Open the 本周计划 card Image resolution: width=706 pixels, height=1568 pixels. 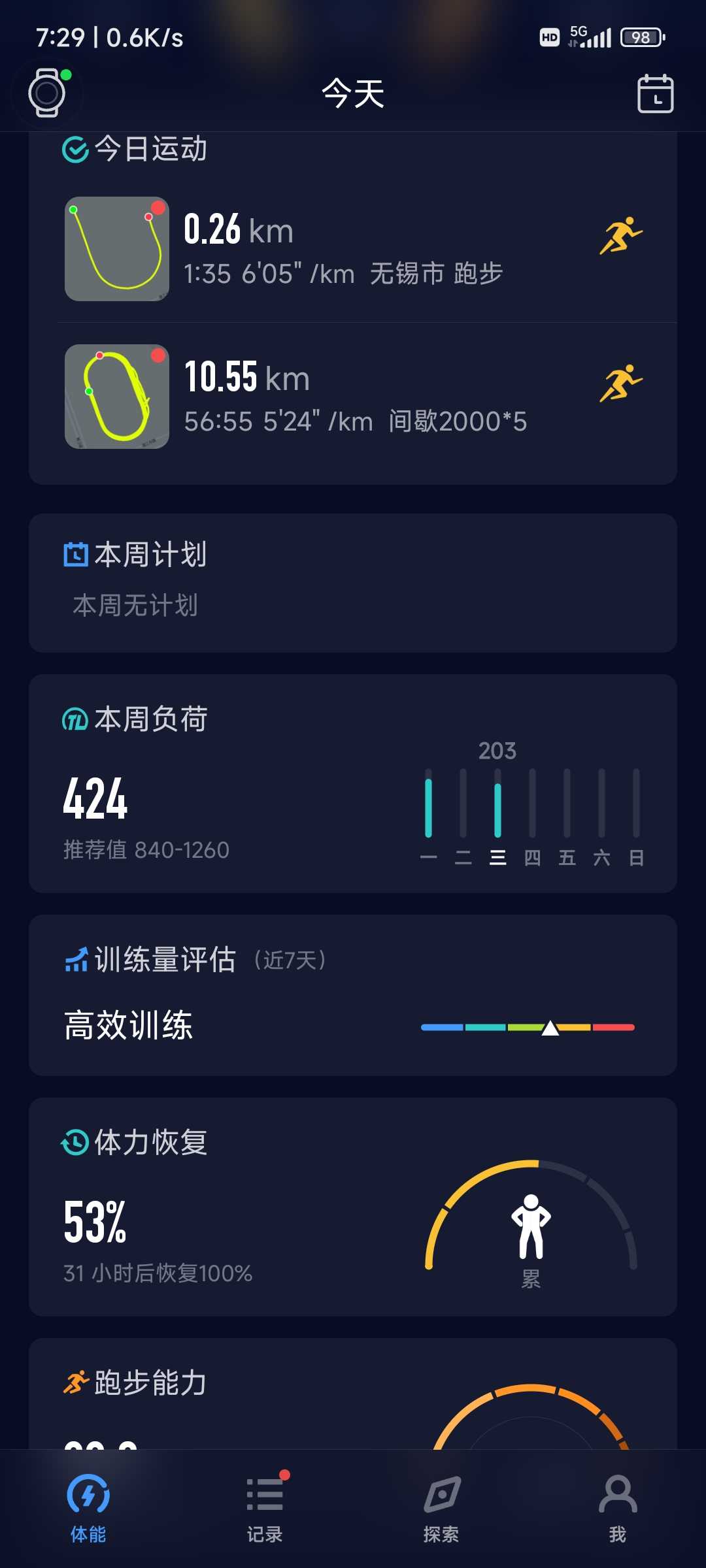click(353, 583)
